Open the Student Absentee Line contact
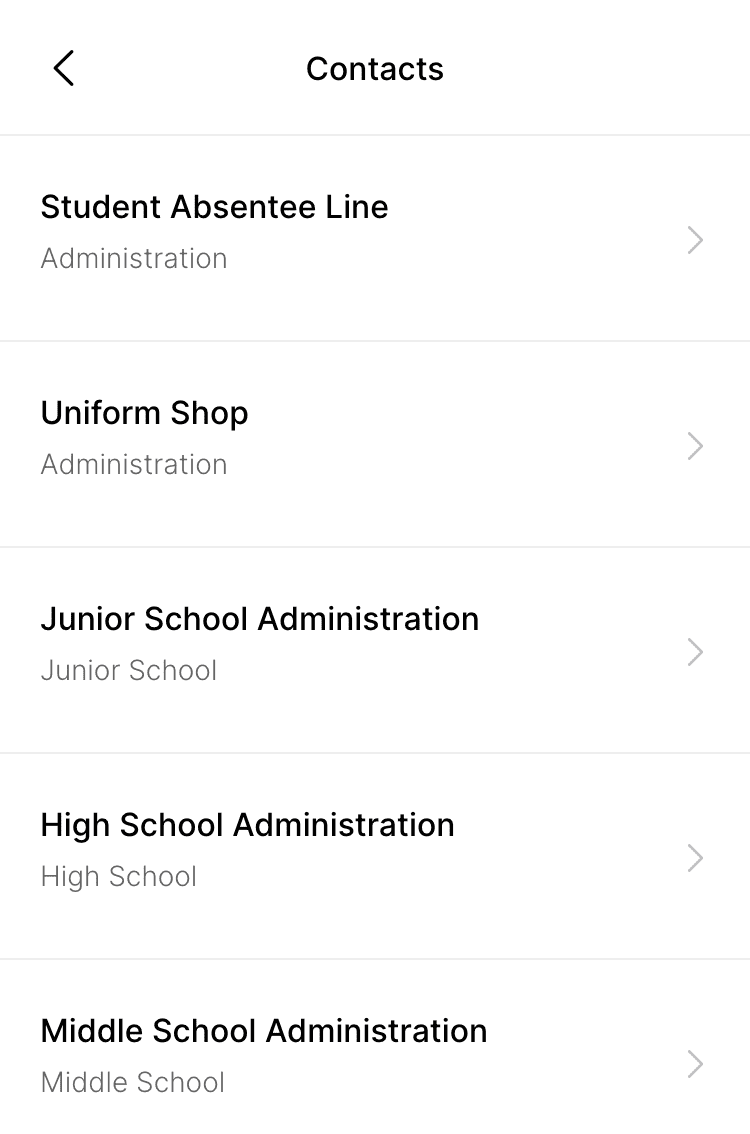Viewport: 750px width, 1134px height. (374, 238)
